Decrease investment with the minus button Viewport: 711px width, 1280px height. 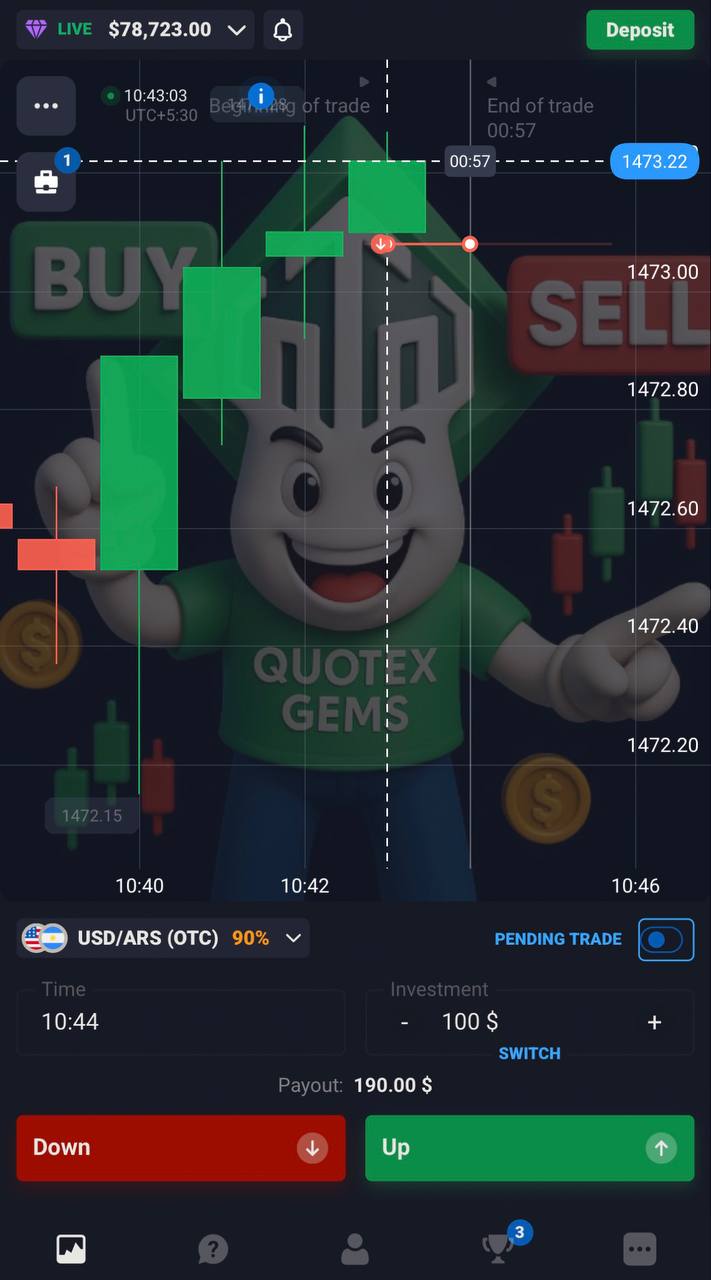[404, 1022]
